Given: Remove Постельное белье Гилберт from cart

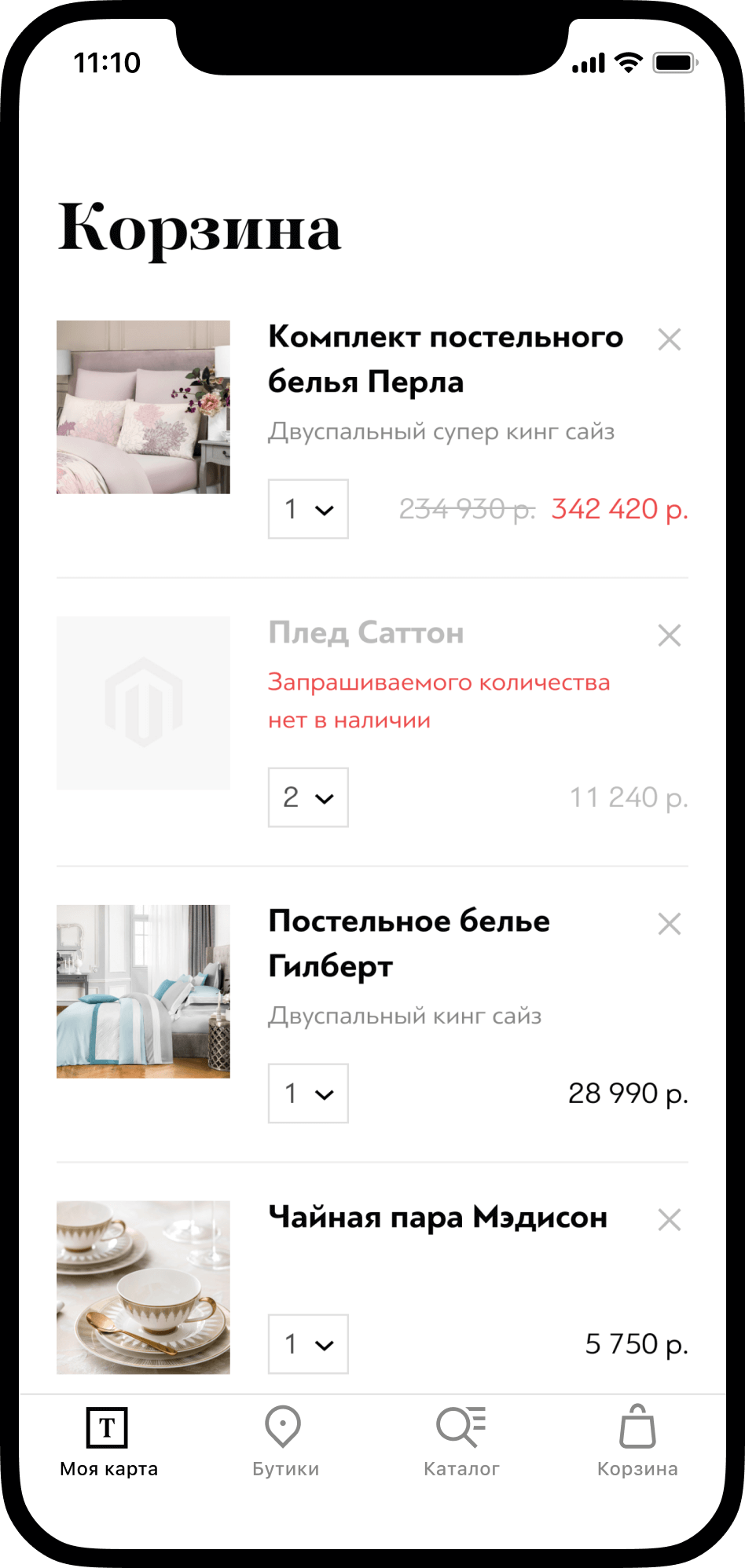Looking at the screenshot, I should (x=669, y=924).
